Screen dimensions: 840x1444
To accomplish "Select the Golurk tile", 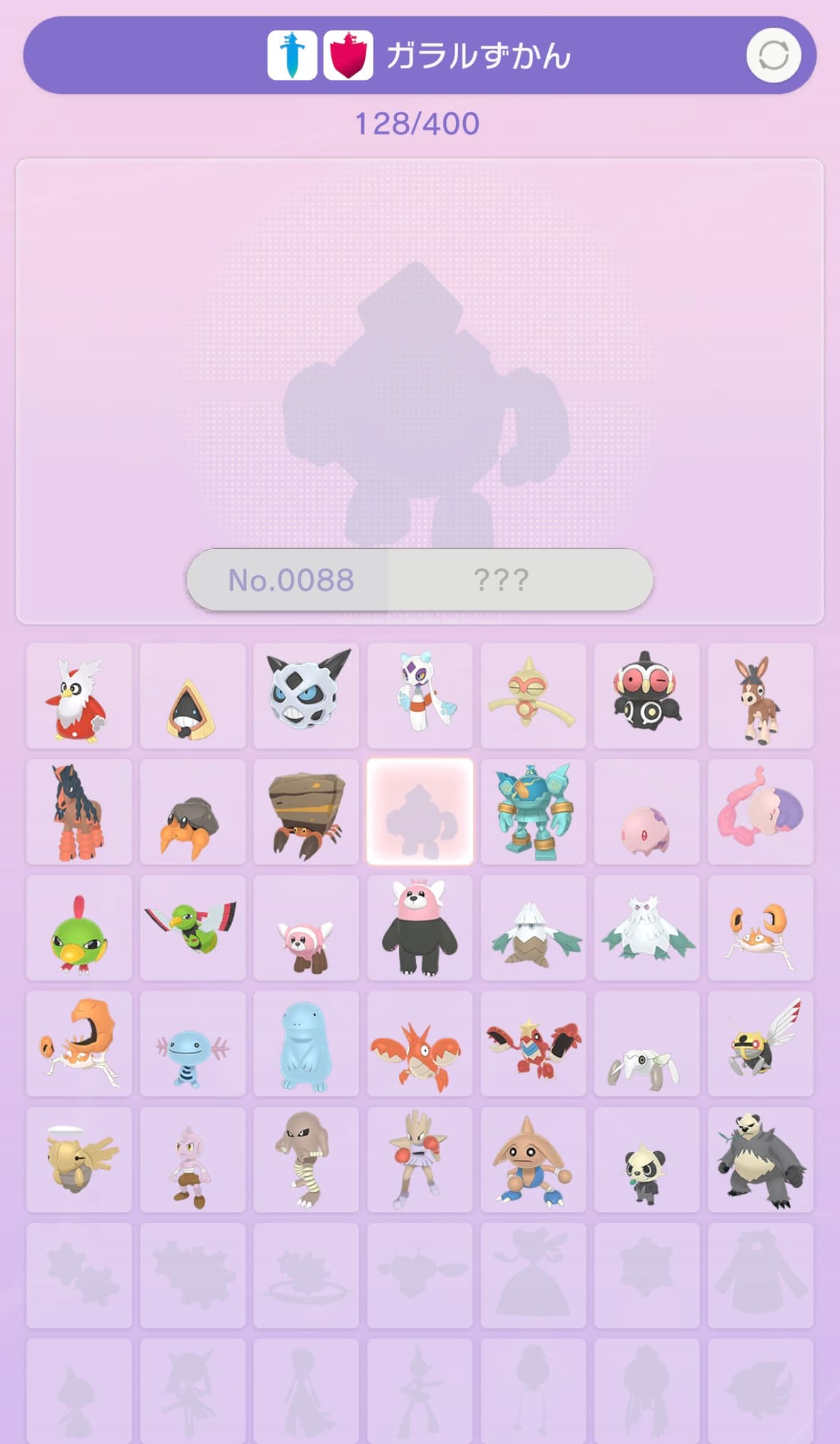I will point(533,812).
